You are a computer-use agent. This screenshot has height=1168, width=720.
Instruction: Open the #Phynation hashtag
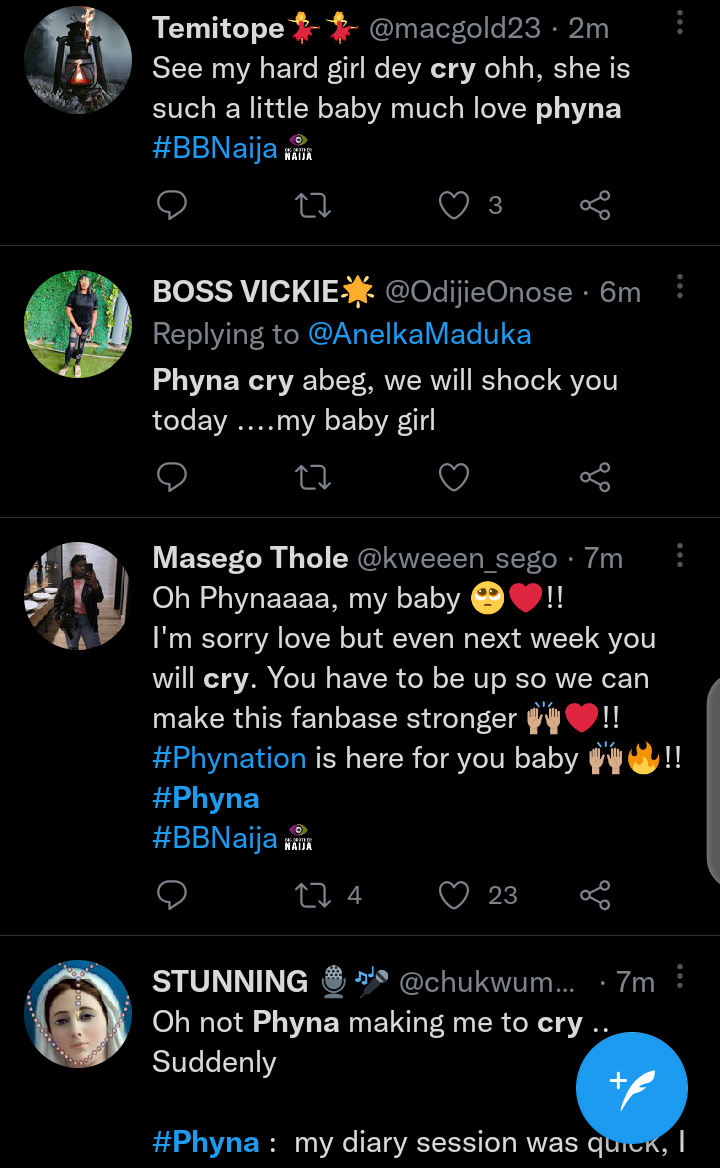(229, 758)
